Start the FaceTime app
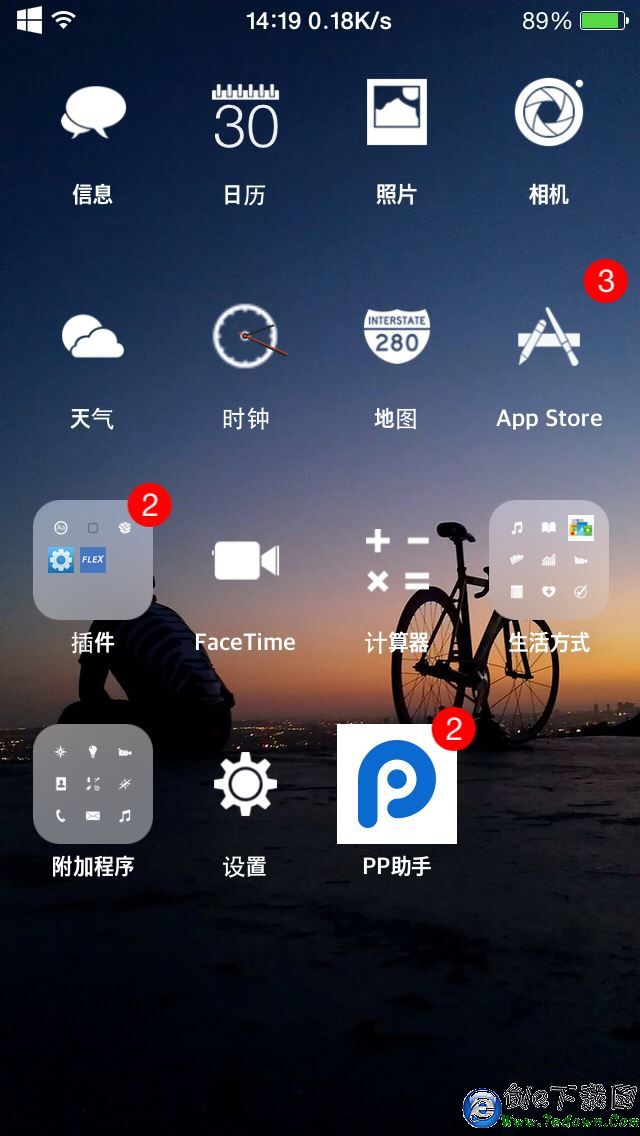Screen dimensions: 640x1136 245,560
